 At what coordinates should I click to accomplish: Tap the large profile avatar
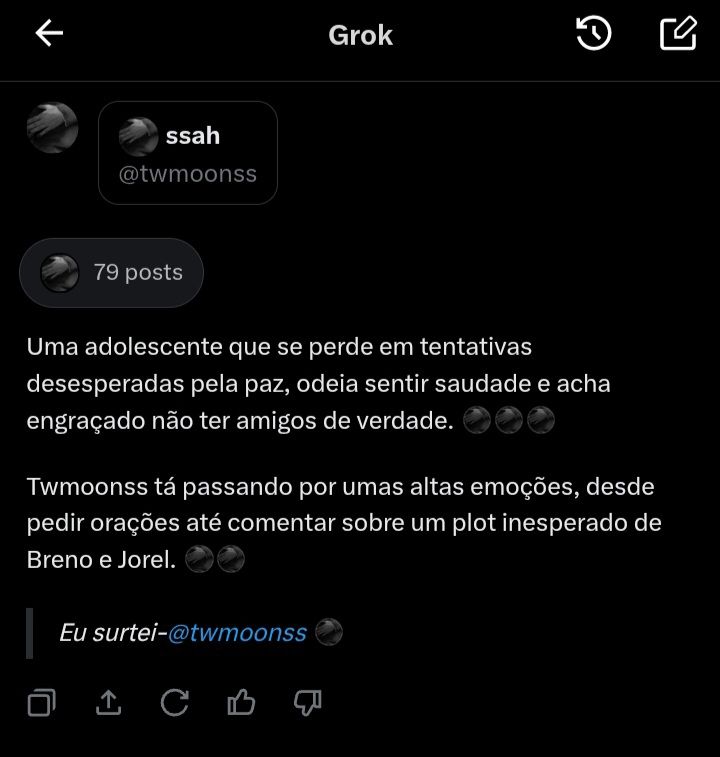click(x=52, y=127)
